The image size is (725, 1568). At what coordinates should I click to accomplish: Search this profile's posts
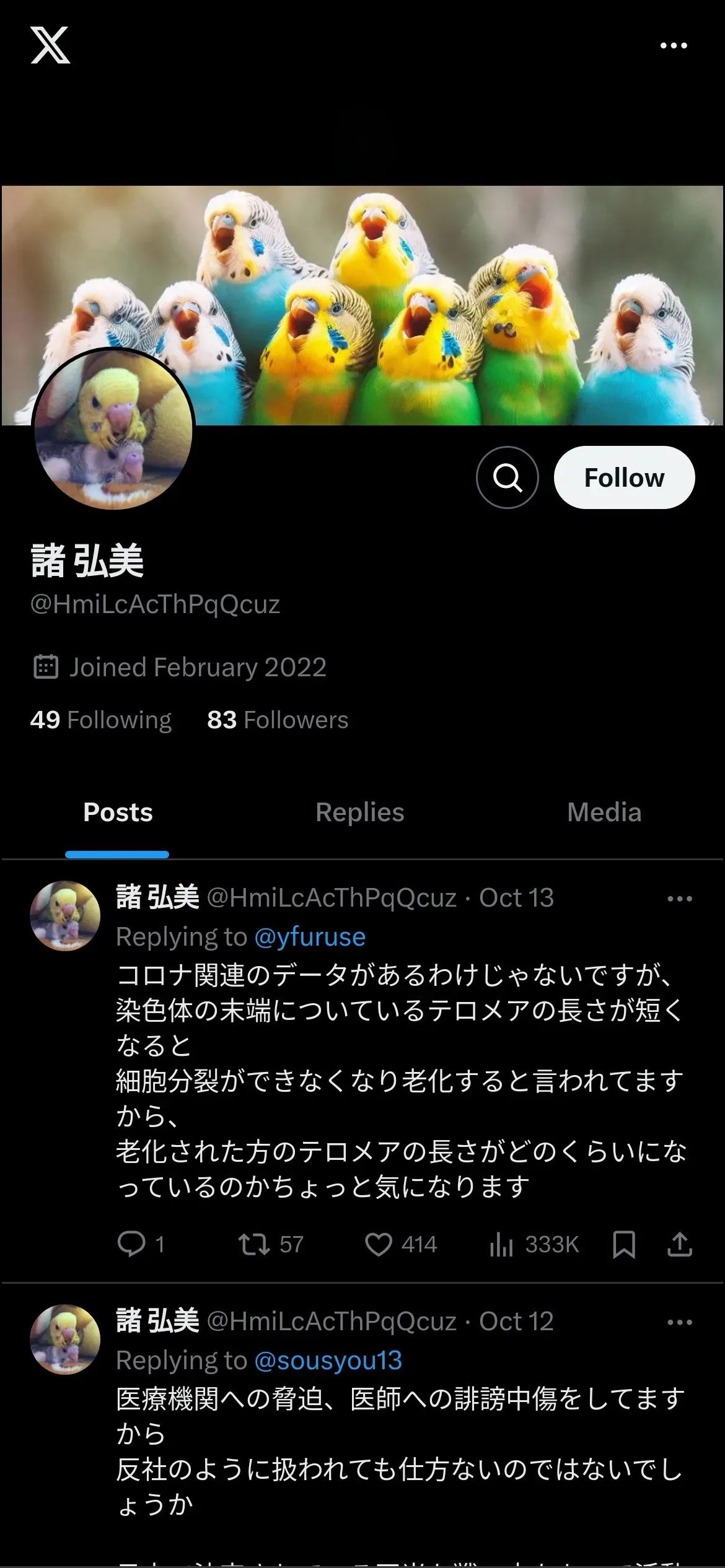point(507,477)
